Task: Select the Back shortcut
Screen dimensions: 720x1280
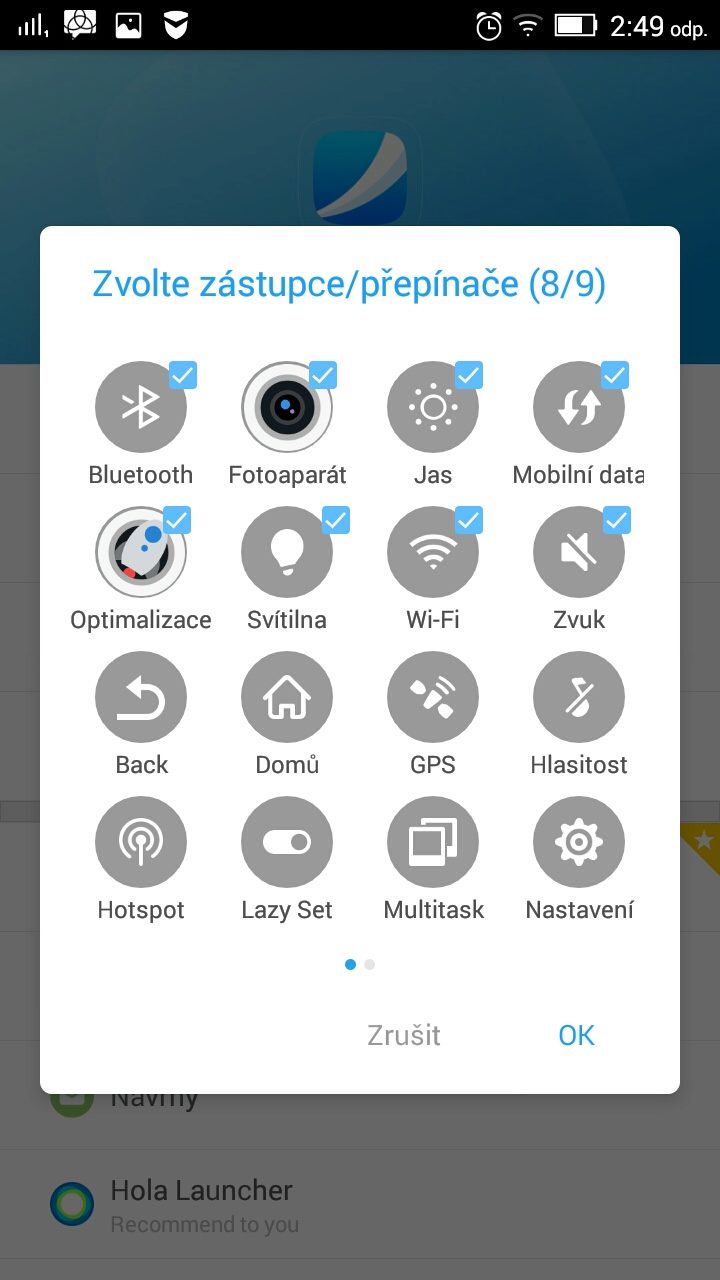Action: (x=141, y=698)
